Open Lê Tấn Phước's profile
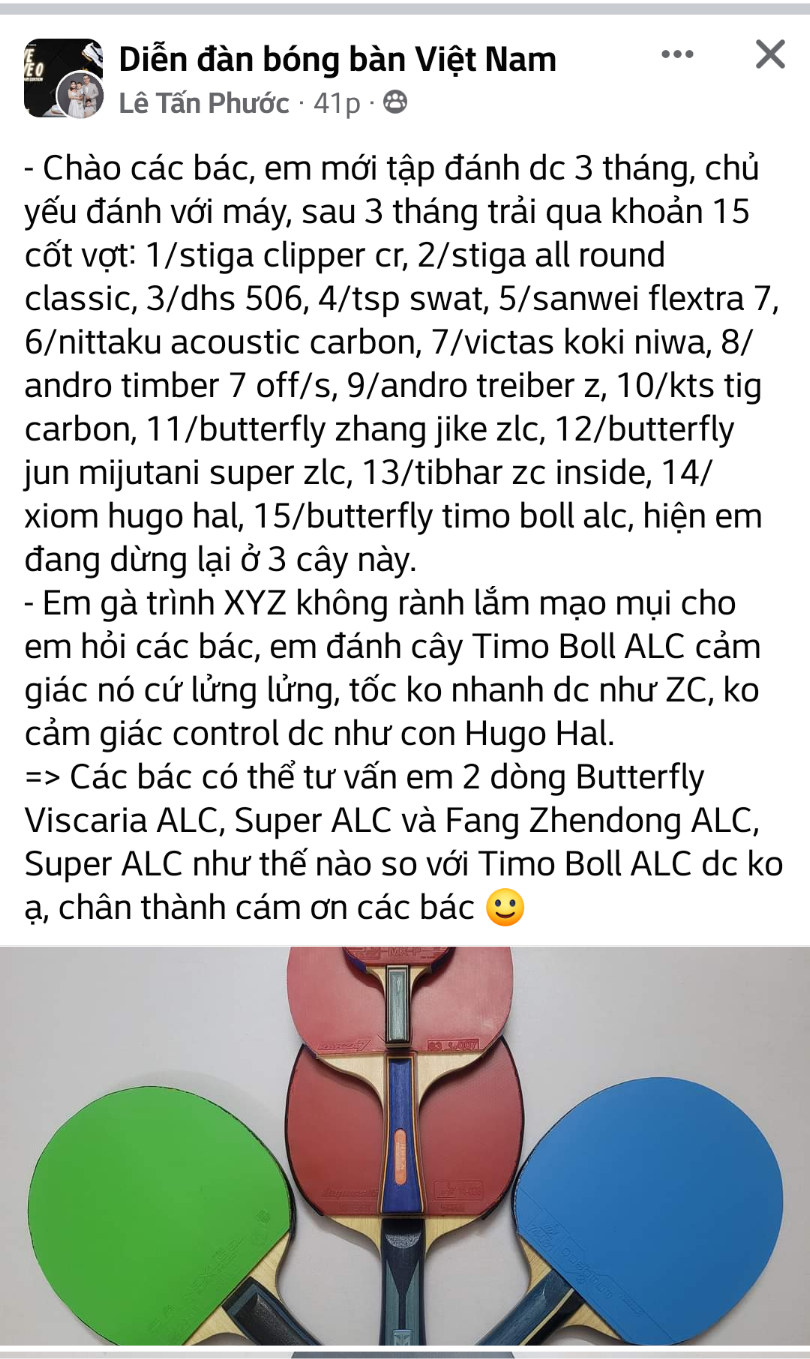The height and width of the screenshot is (1359, 810). click(x=204, y=103)
